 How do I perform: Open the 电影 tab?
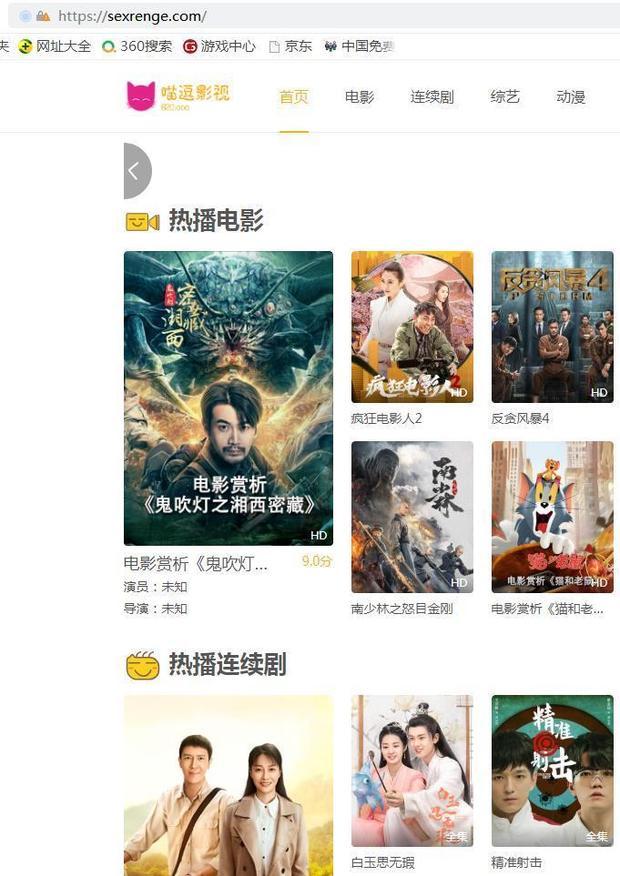coord(359,97)
